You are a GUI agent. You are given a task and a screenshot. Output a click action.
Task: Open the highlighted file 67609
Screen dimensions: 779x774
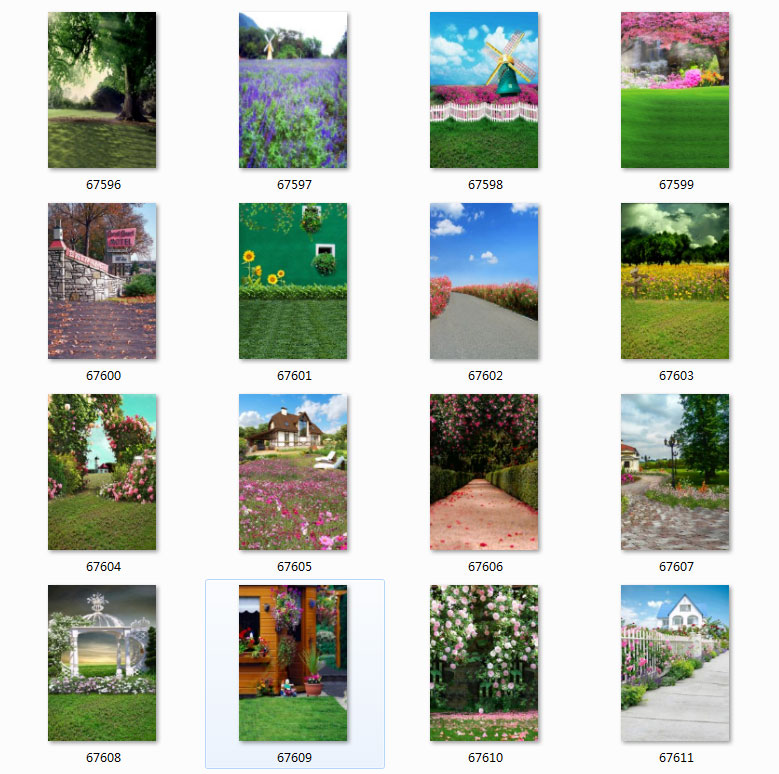coord(293,663)
